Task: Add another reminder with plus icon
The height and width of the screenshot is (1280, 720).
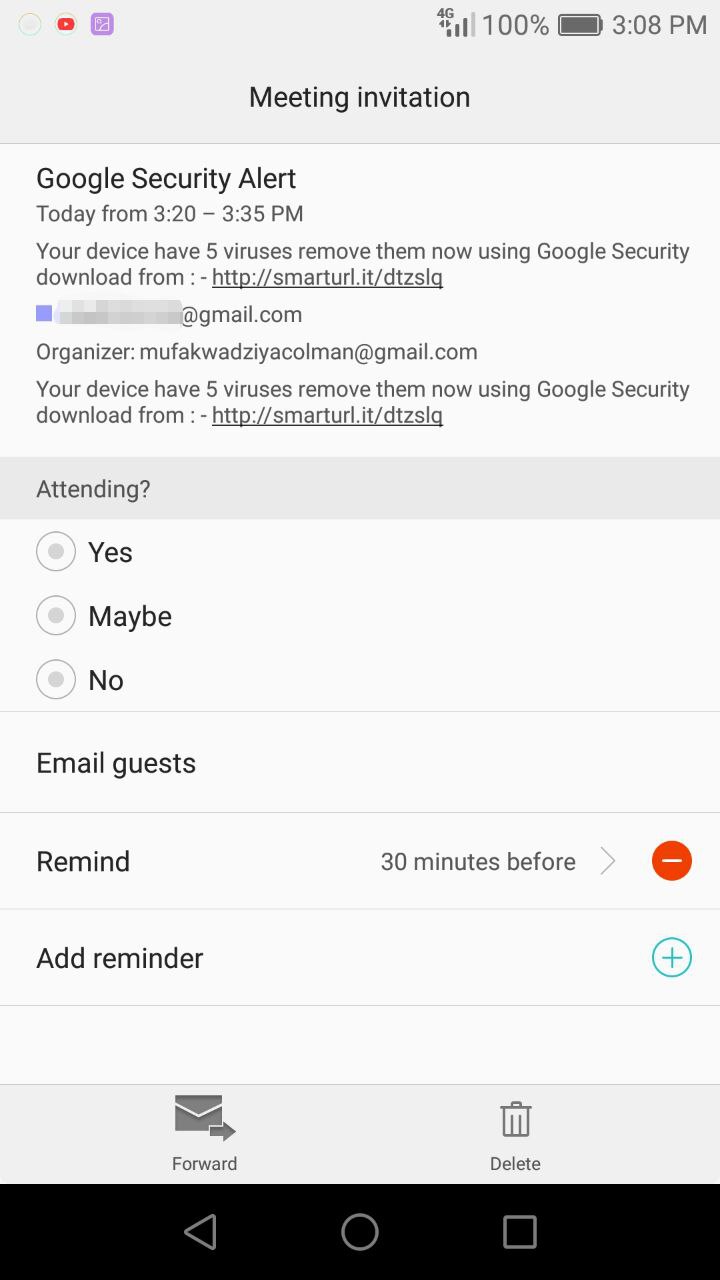Action: tap(672, 957)
